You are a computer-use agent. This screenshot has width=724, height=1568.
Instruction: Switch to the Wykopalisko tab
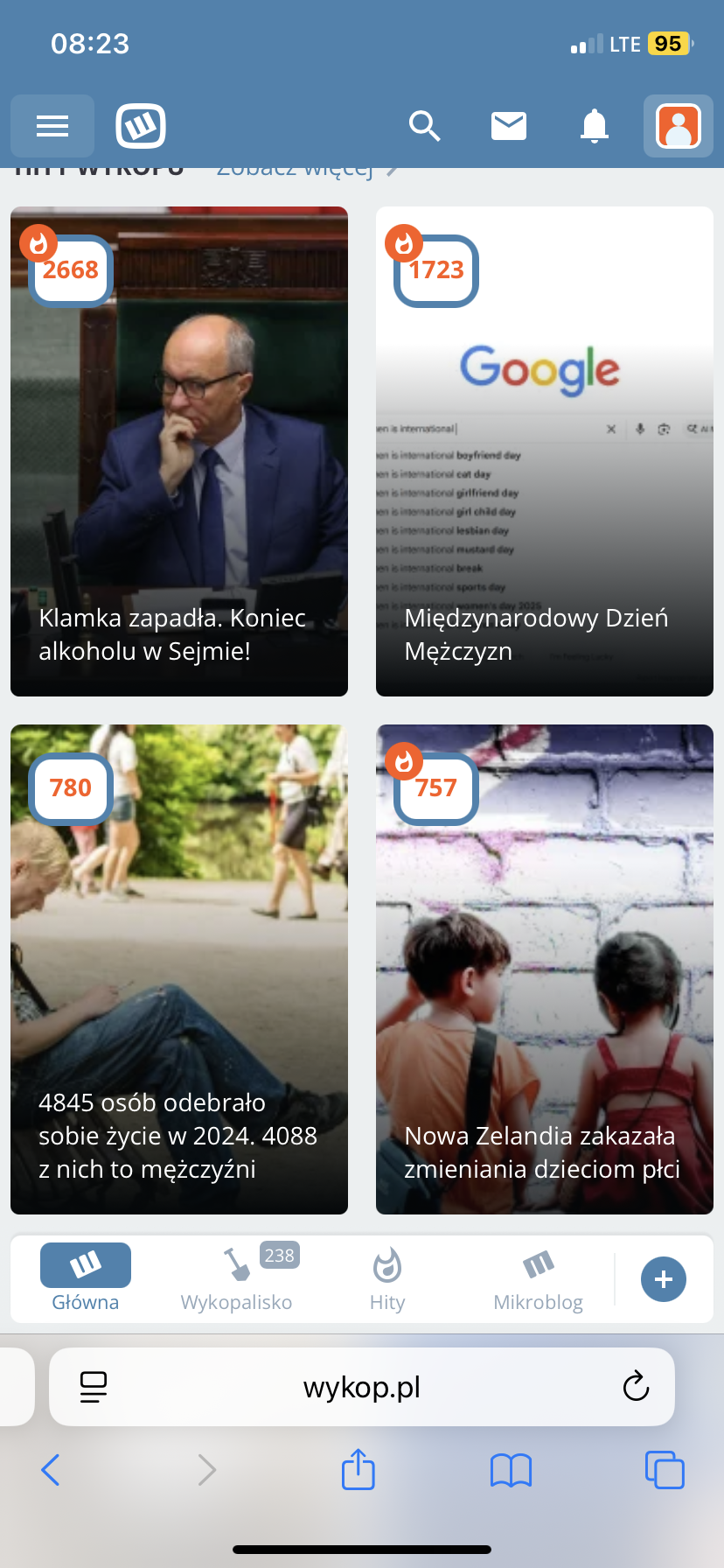point(236,1279)
